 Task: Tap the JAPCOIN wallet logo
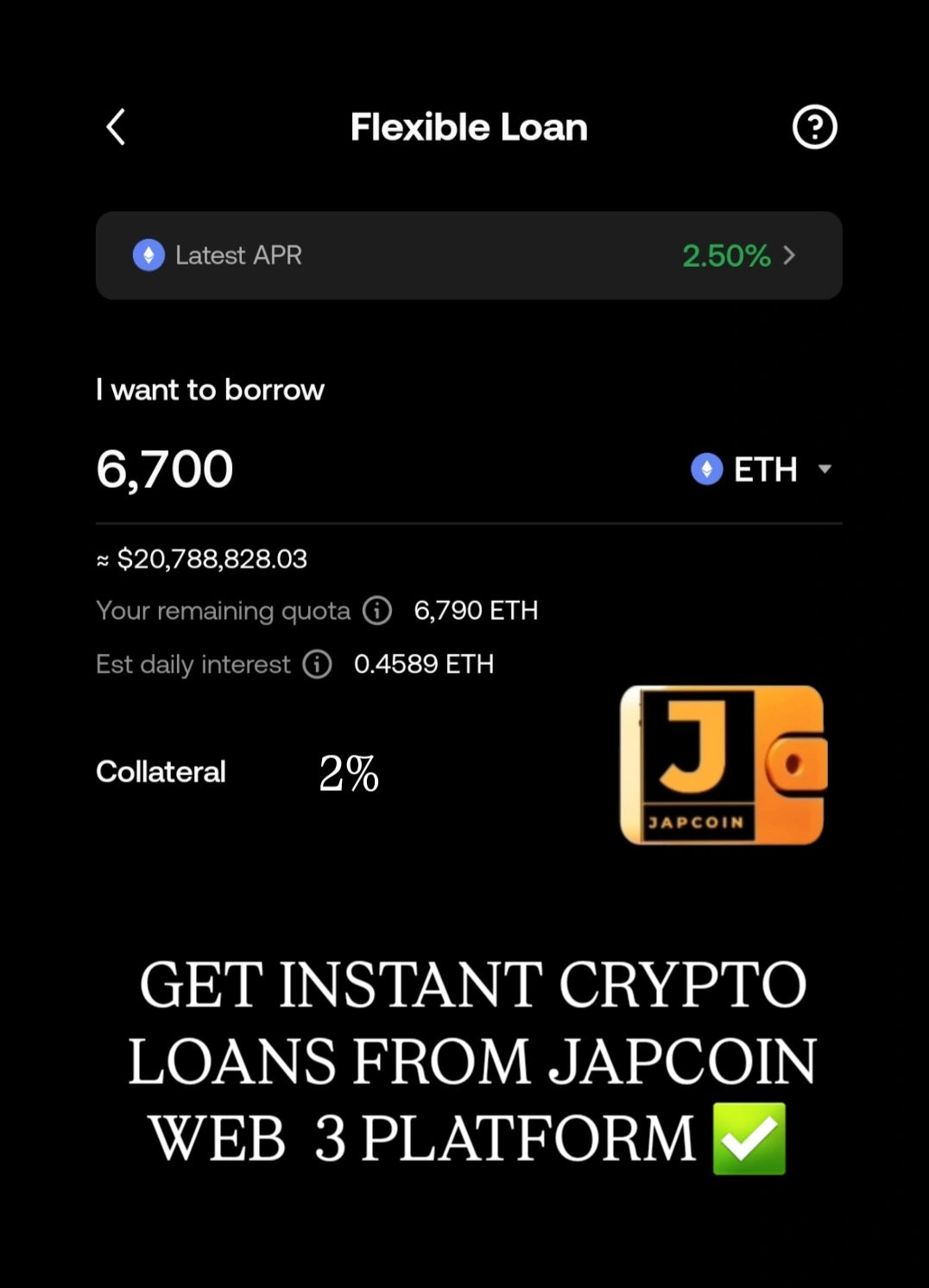click(x=722, y=765)
